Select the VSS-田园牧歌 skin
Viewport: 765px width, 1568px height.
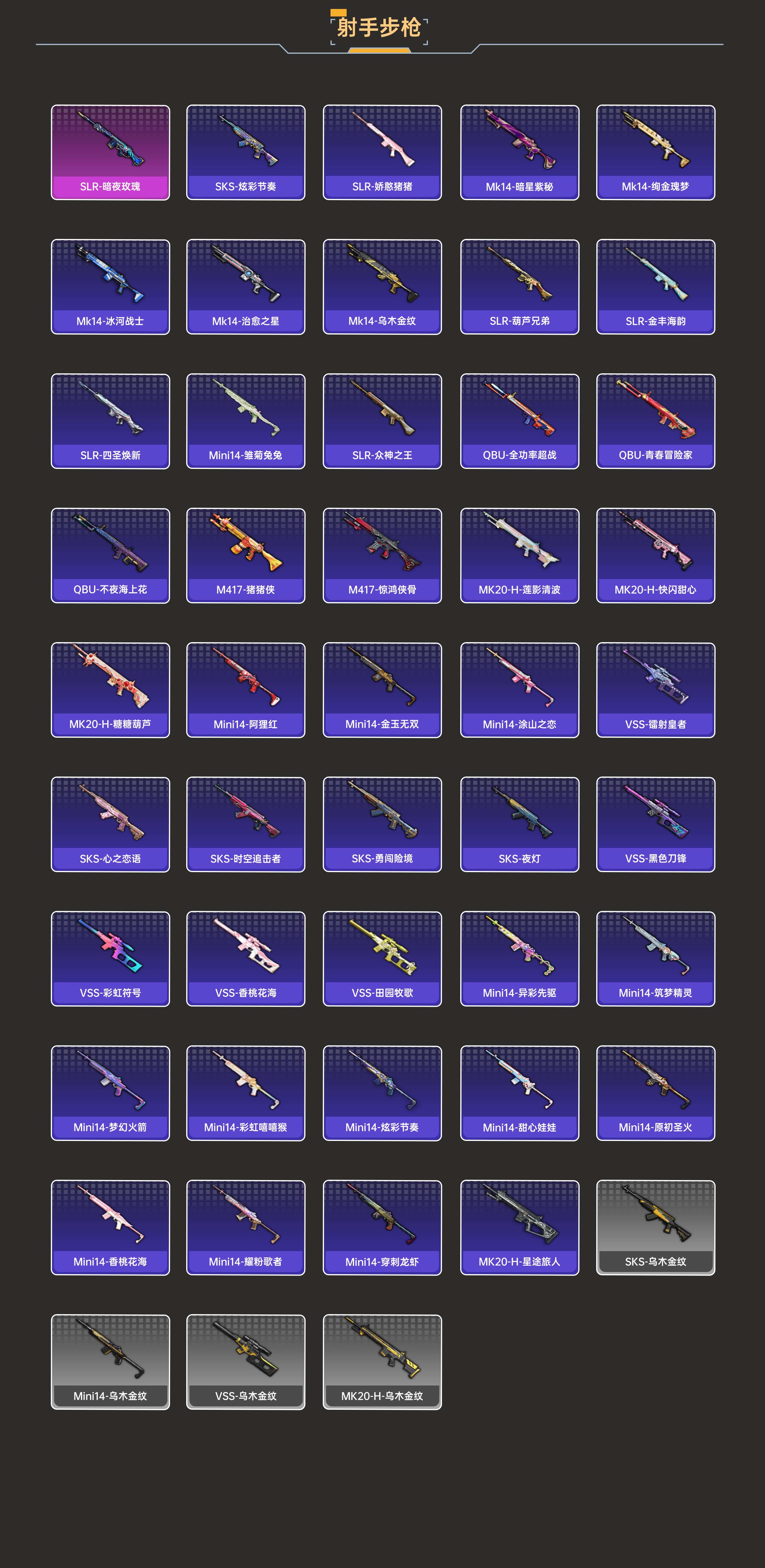(x=382, y=959)
